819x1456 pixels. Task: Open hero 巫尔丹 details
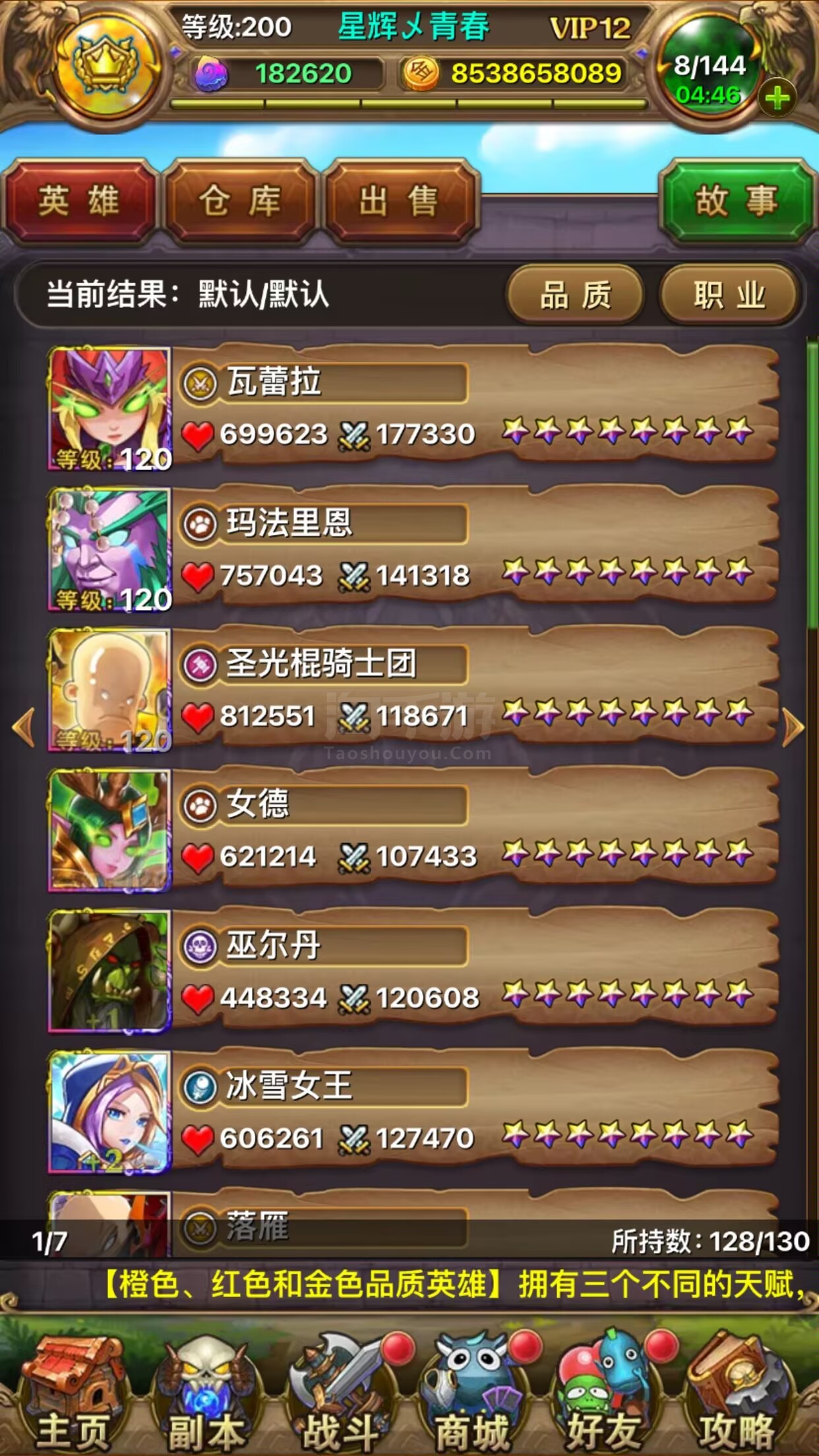coord(109,971)
